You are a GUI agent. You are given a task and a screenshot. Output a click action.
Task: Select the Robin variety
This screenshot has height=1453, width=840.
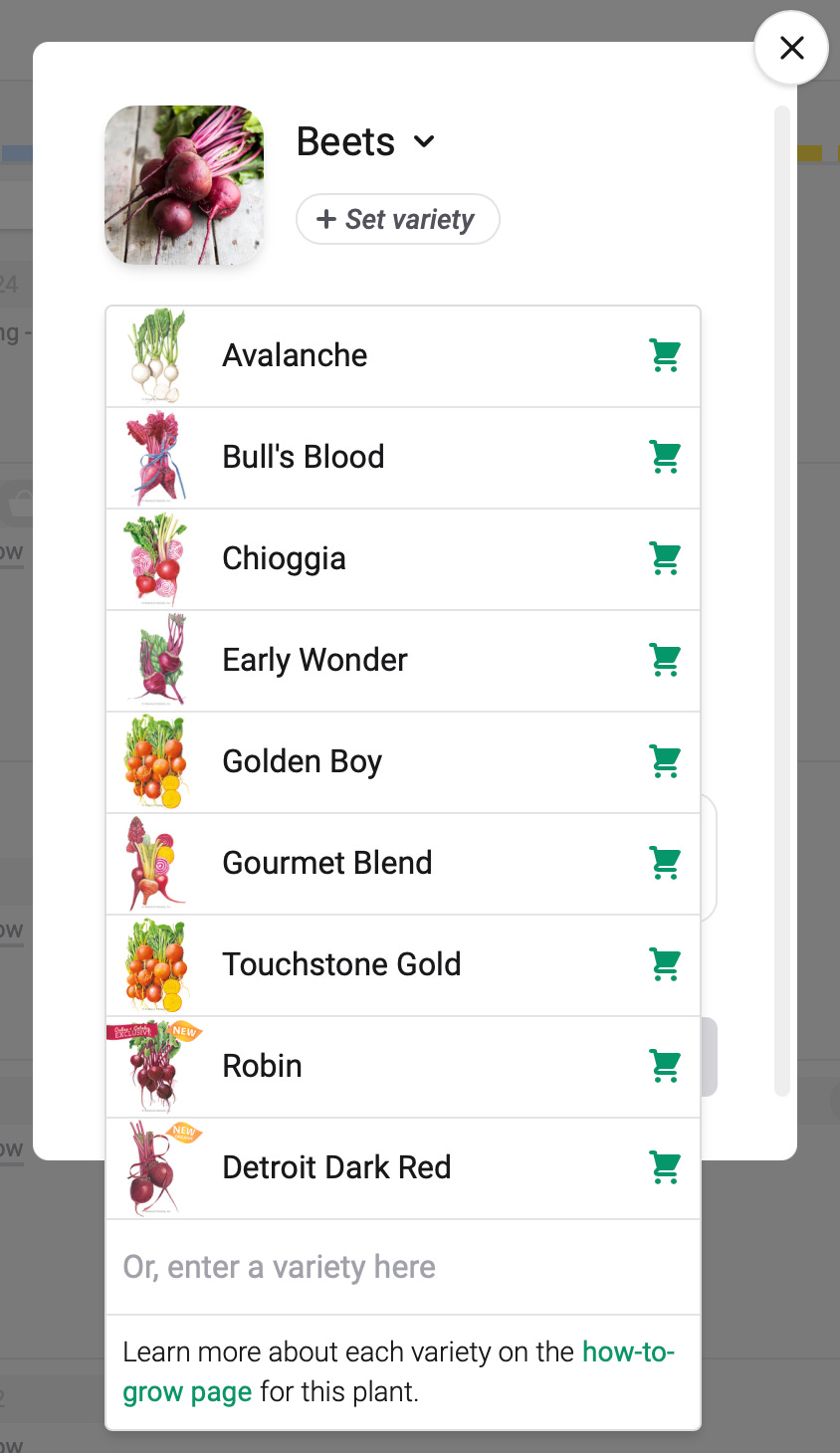[x=263, y=1066]
